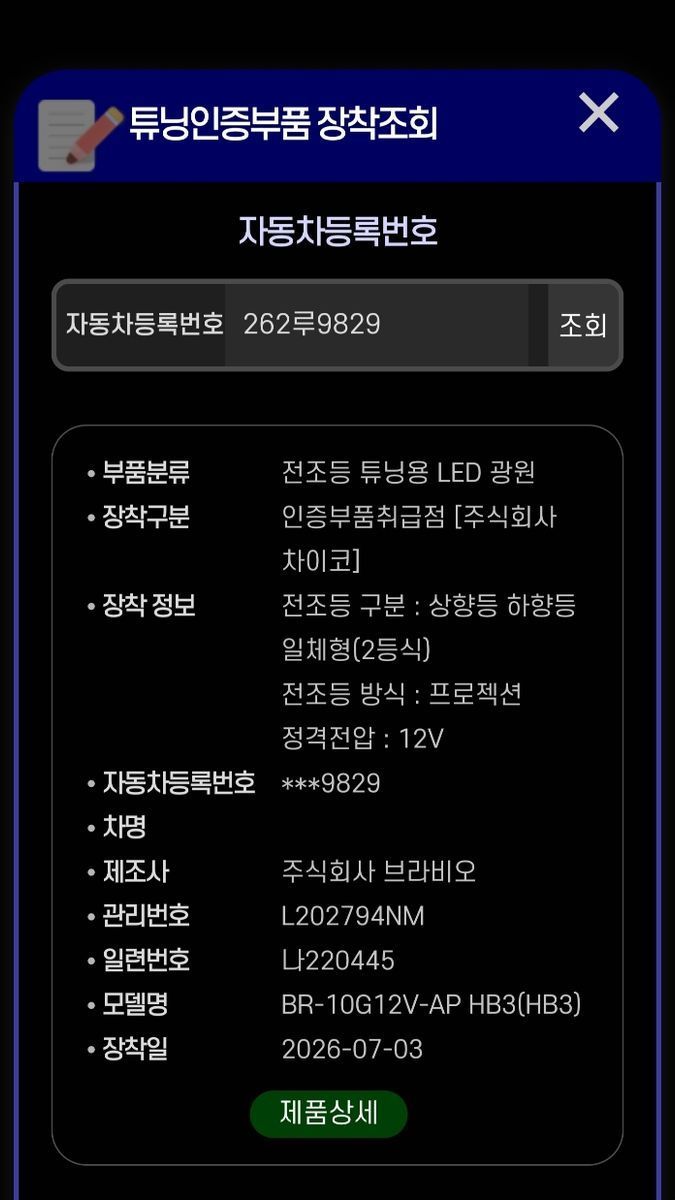
Task: Tap the 자동차등록번호 input field
Action: [x=376, y=324]
